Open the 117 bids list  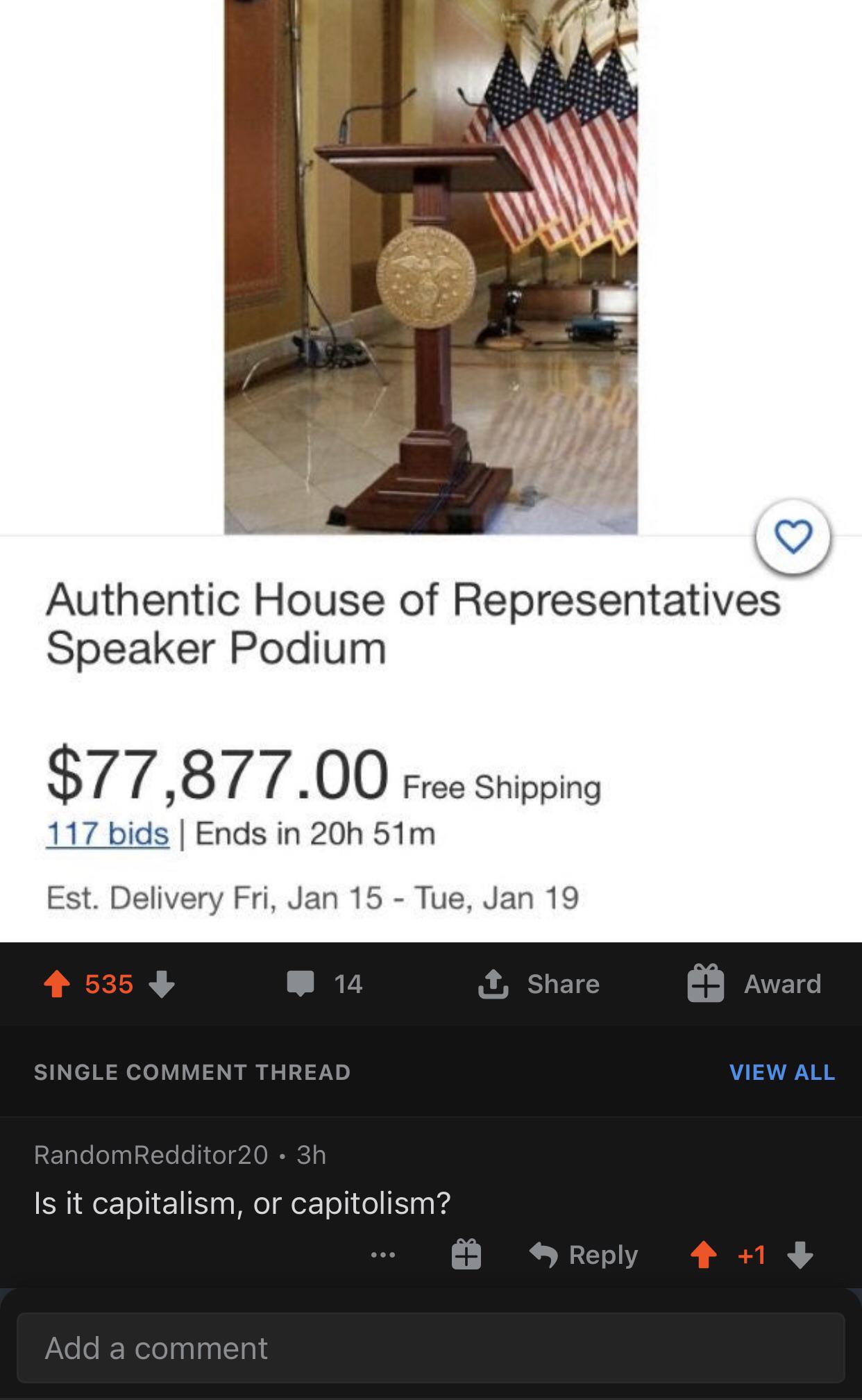(x=106, y=835)
